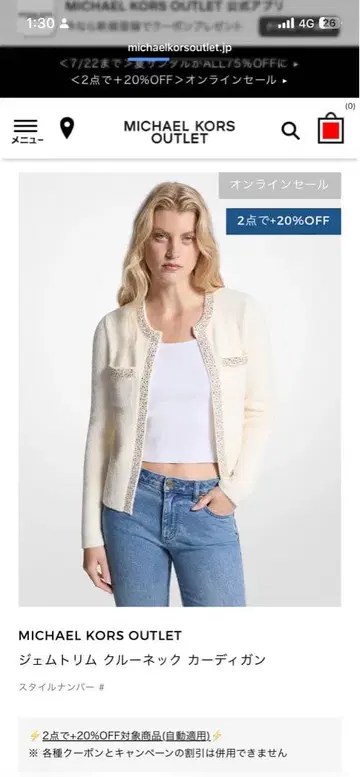This screenshot has width=360, height=777.
Task: Open the 2点で+20%OFF対象商品 link
Action: pyautogui.click(x=126, y=735)
